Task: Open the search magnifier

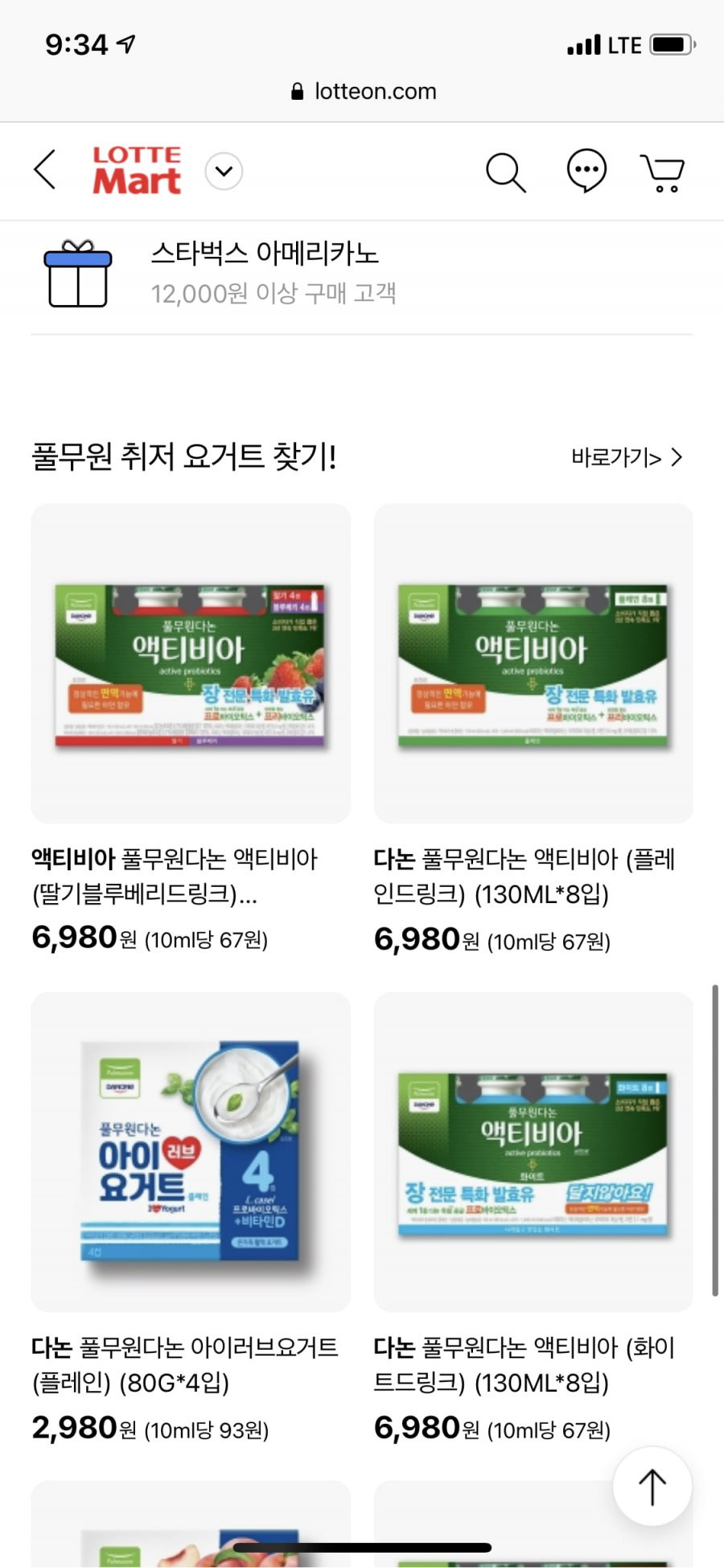Action: point(505,171)
